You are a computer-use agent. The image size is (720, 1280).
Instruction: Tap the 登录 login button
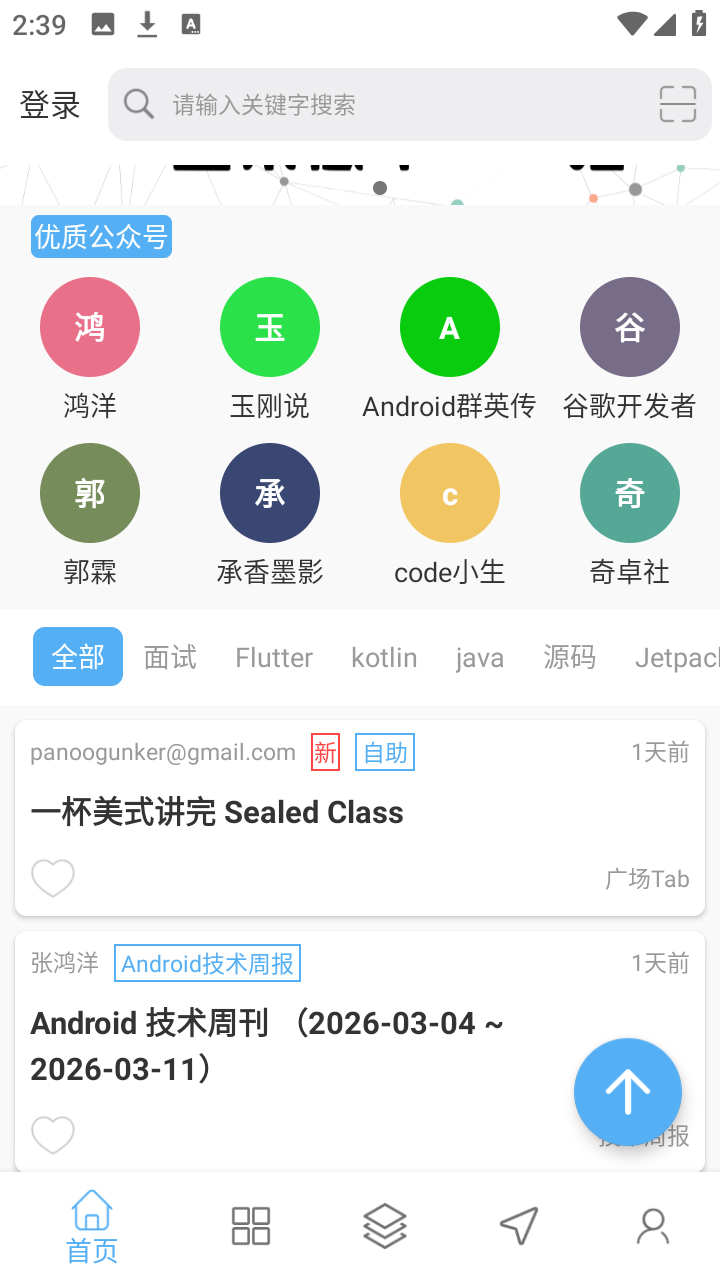[50, 104]
